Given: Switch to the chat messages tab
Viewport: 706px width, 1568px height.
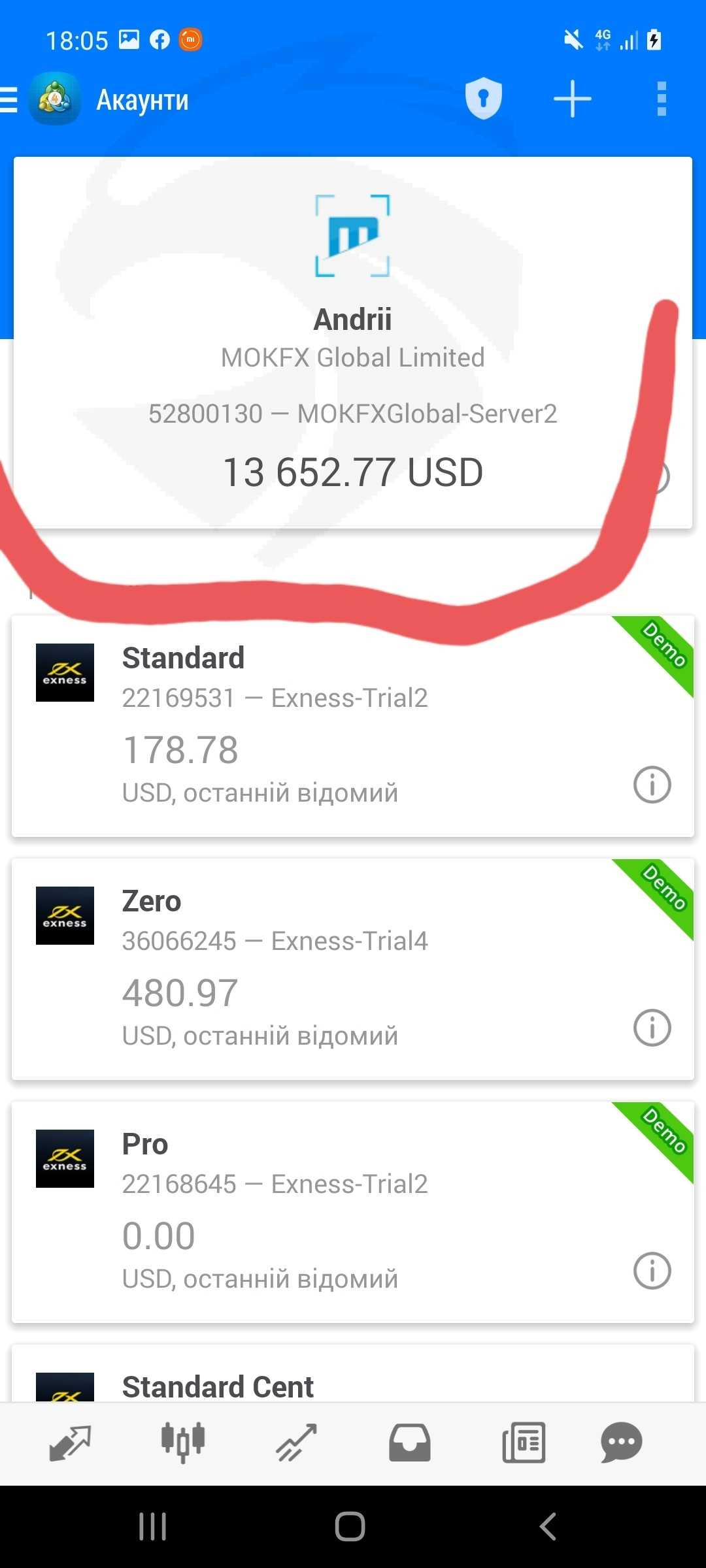Looking at the screenshot, I should click(622, 1443).
